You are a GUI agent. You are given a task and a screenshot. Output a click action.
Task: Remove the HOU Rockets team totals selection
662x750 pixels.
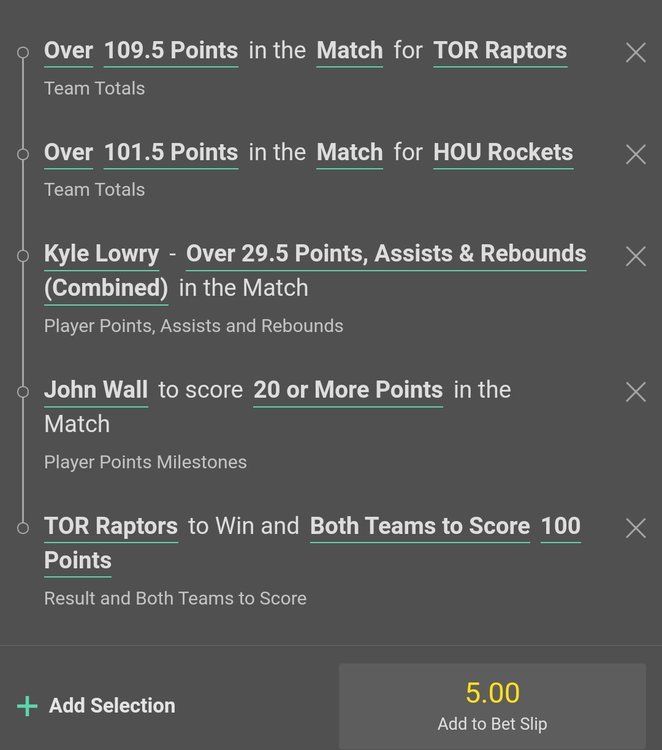[635, 155]
